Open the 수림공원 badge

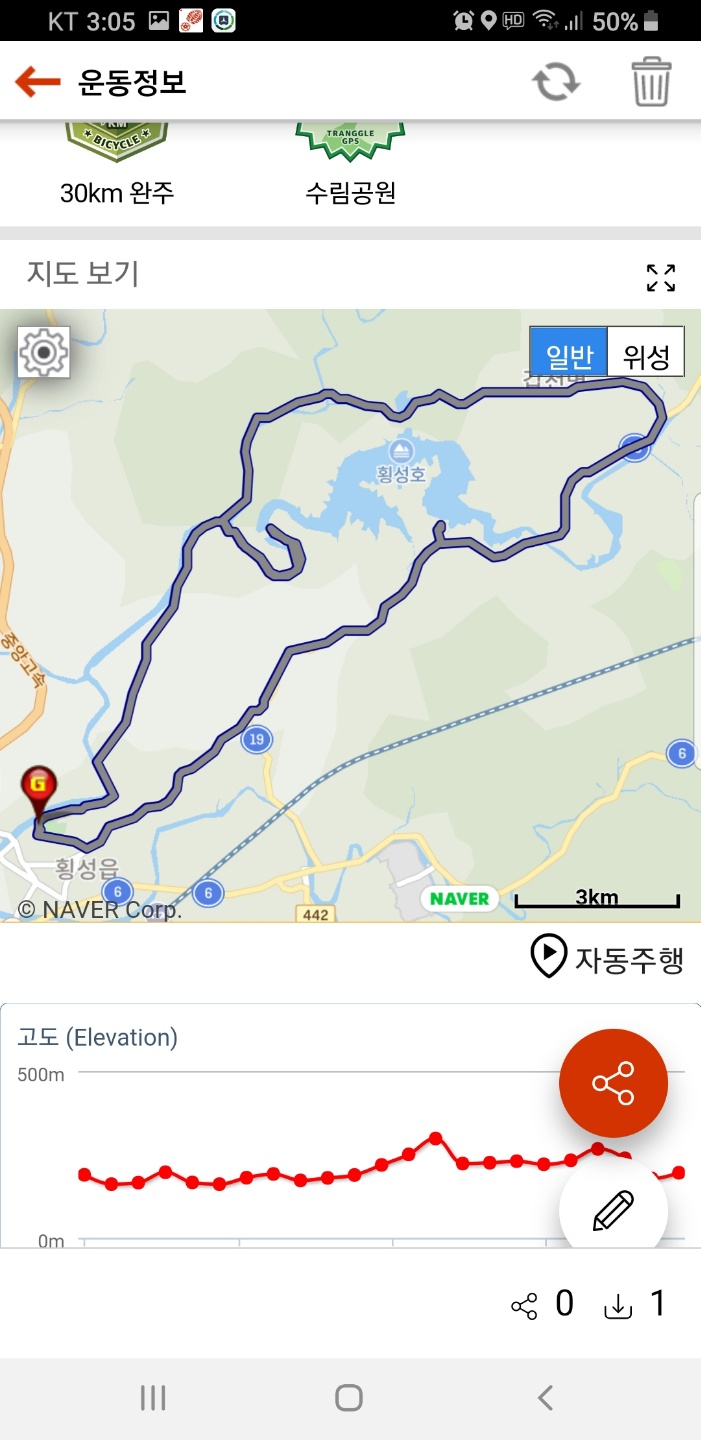[x=351, y=160]
